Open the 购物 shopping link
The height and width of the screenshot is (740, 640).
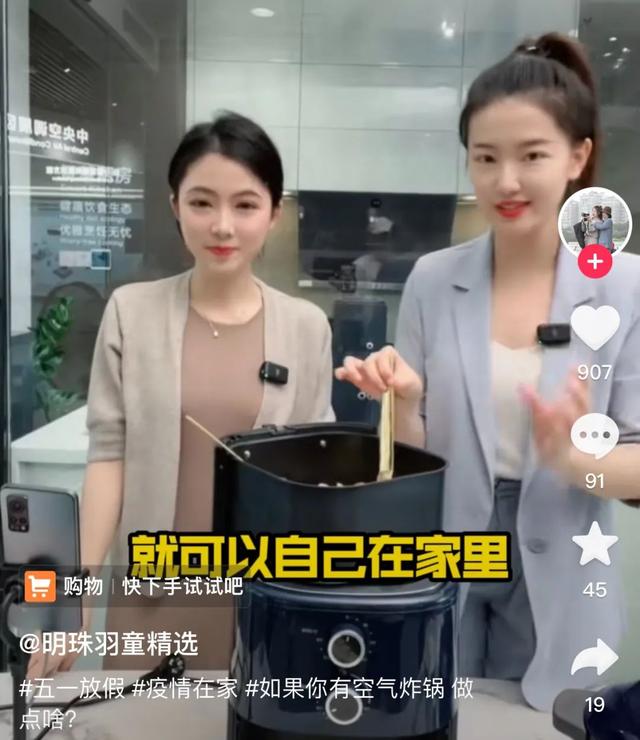tap(65, 586)
